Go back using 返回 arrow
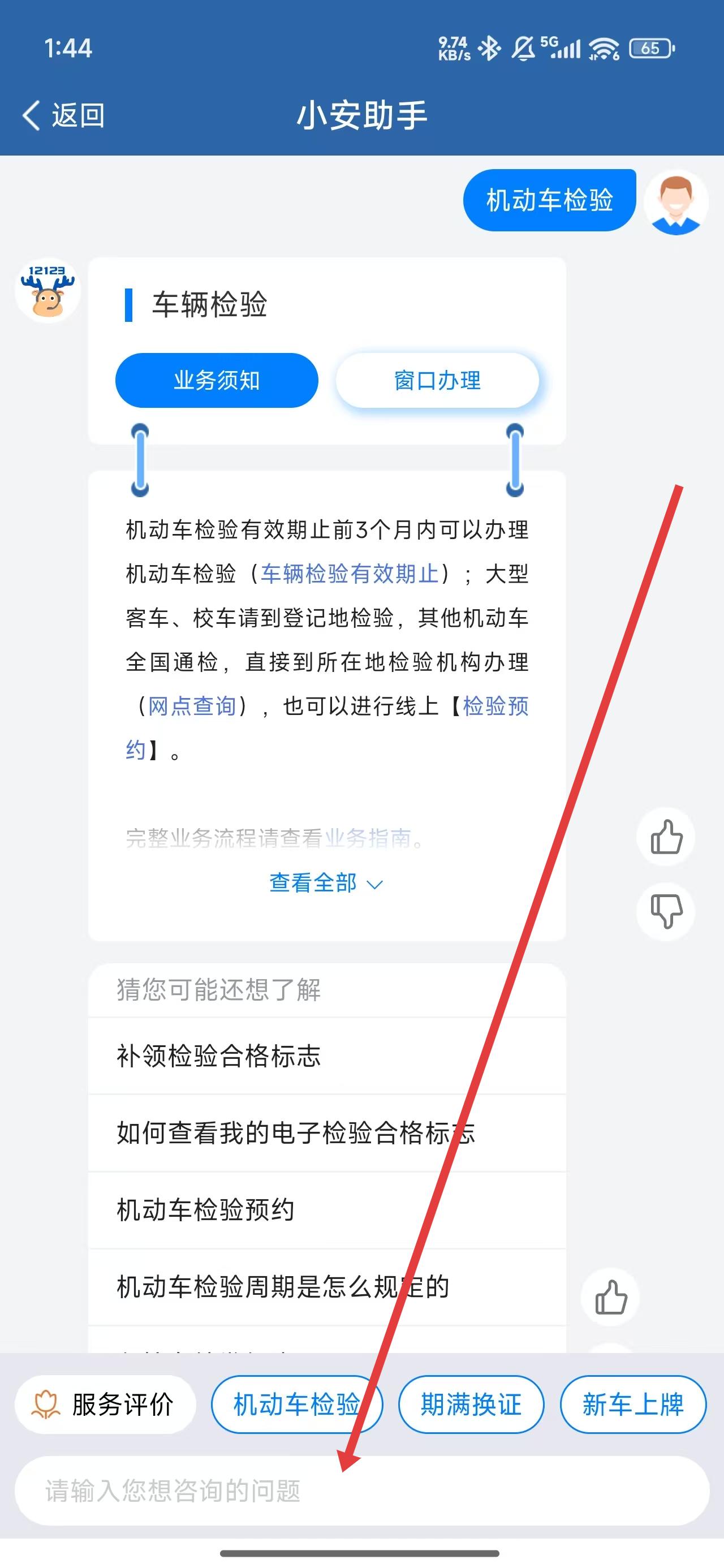724x1568 pixels. pos(62,115)
